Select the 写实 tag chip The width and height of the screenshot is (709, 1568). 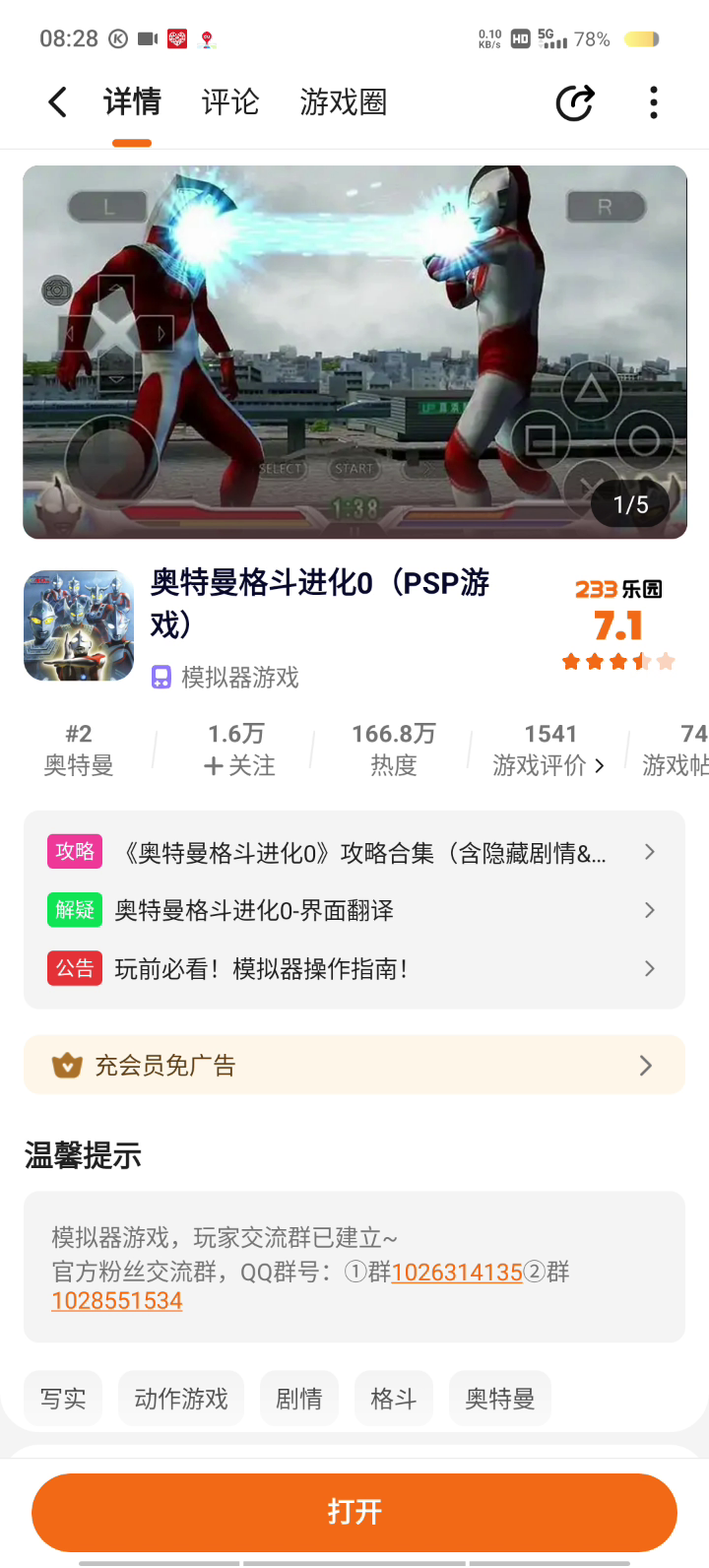63,1399
